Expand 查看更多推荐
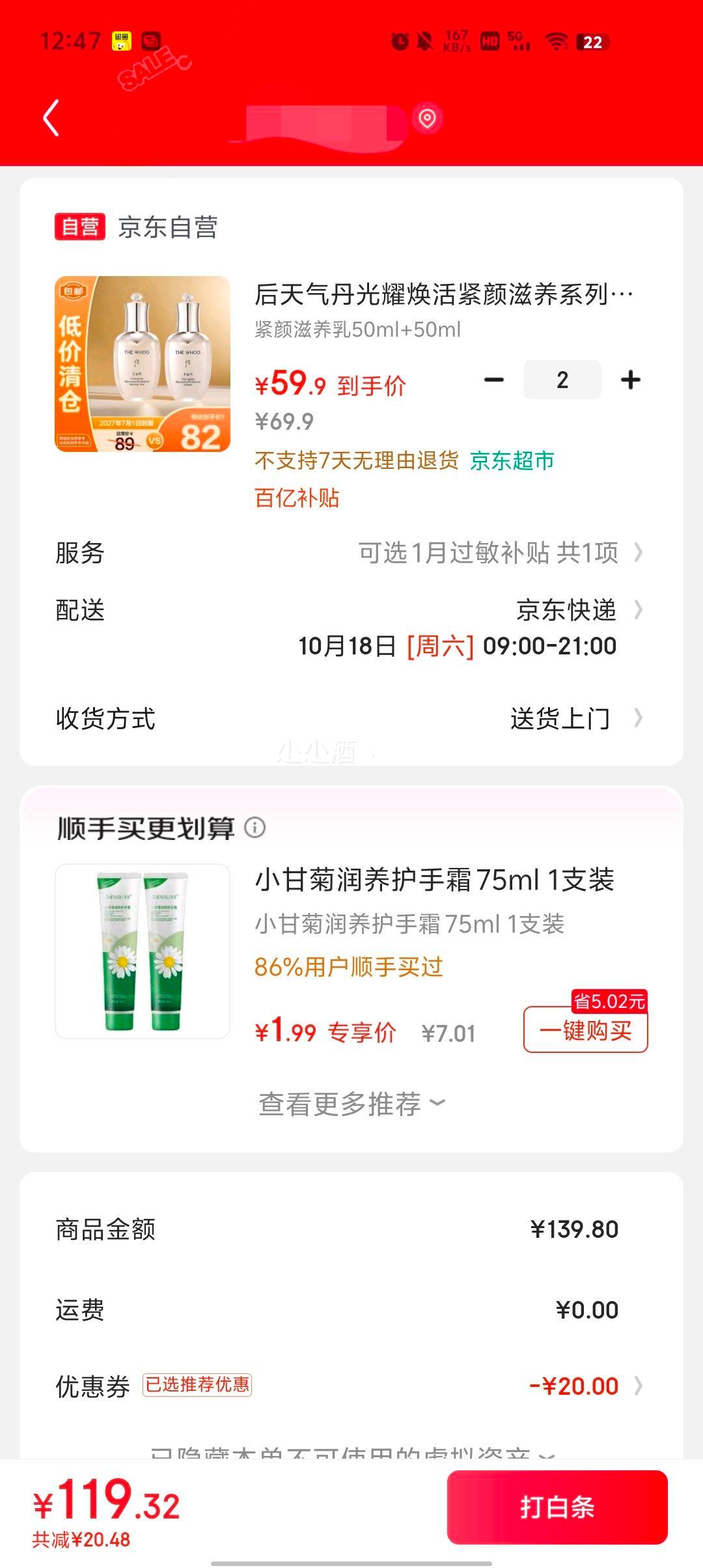The width and height of the screenshot is (703, 1568). pyautogui.click(x=351, y=1104)
